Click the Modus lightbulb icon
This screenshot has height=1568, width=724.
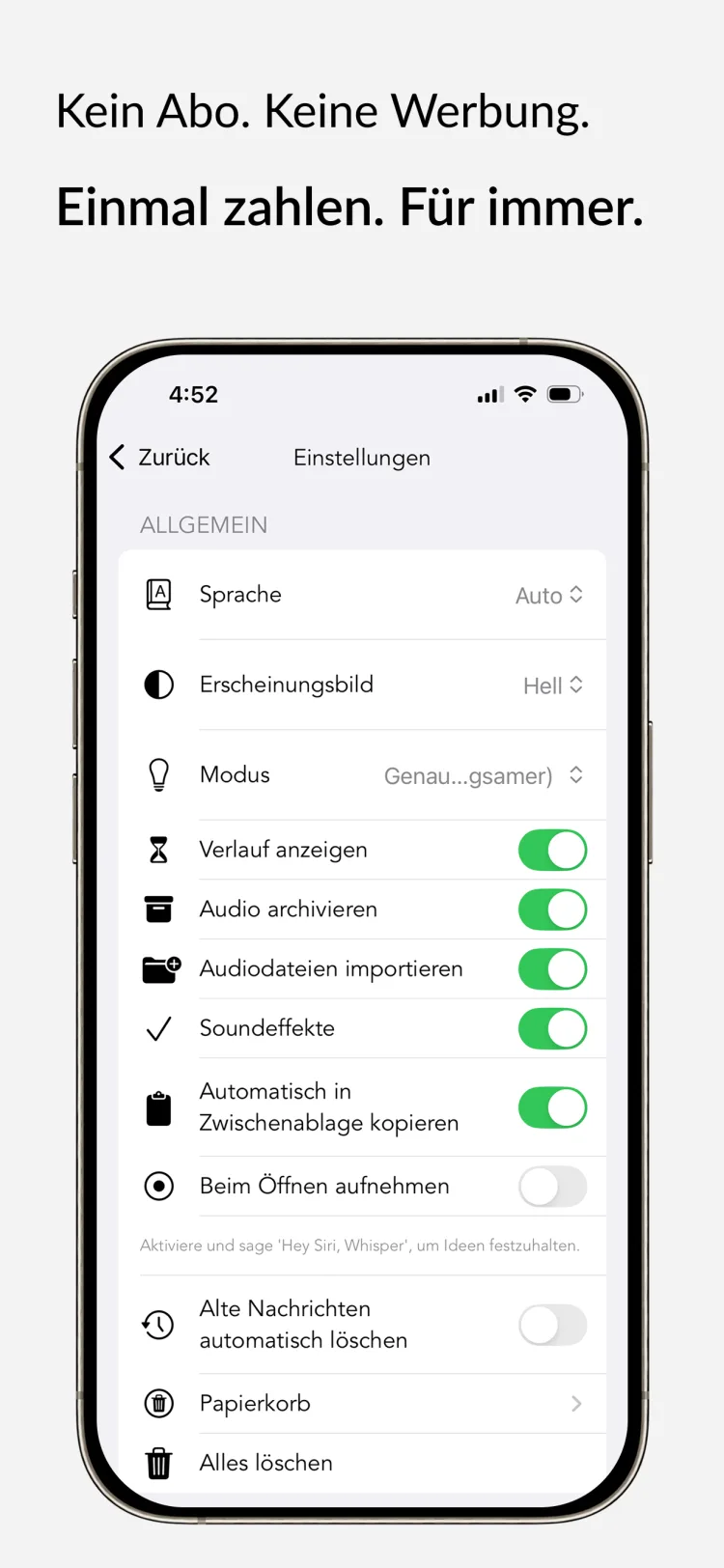(x=158, y=774)
